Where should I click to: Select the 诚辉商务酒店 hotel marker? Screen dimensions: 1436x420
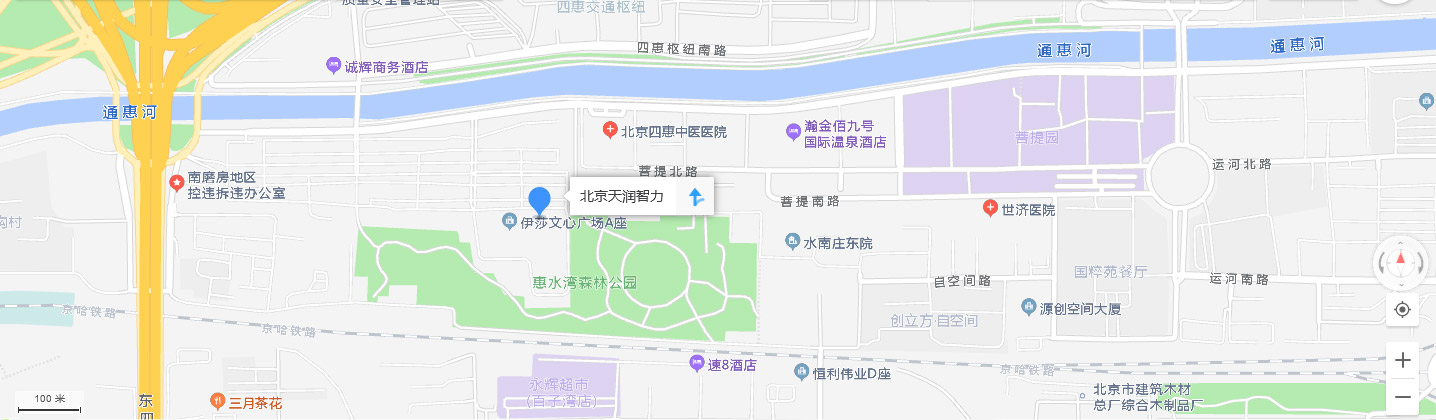click(x=333, y=66)
